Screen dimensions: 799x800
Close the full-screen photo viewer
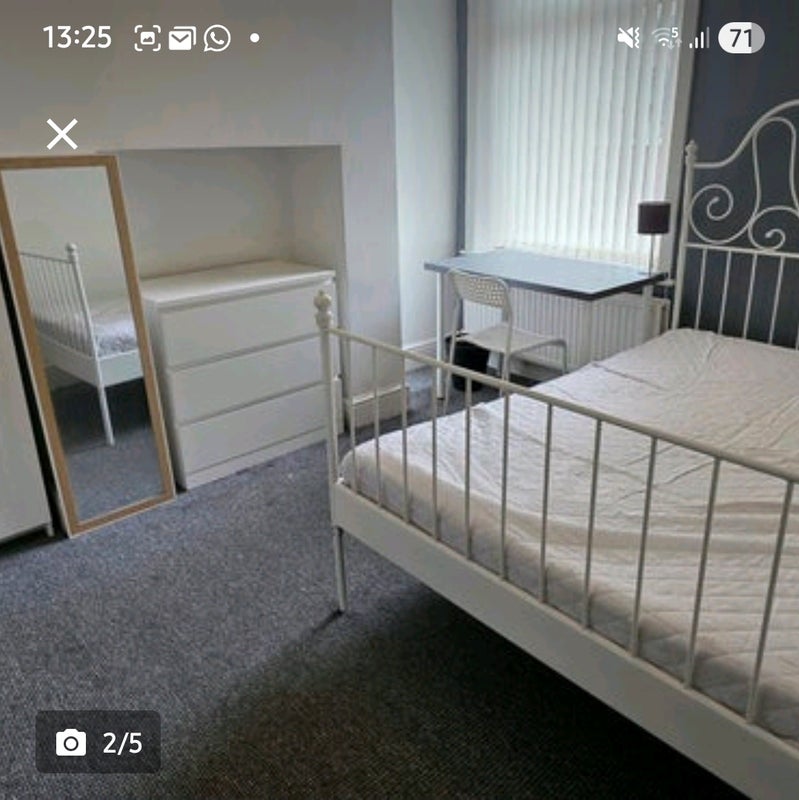(62, 134)
